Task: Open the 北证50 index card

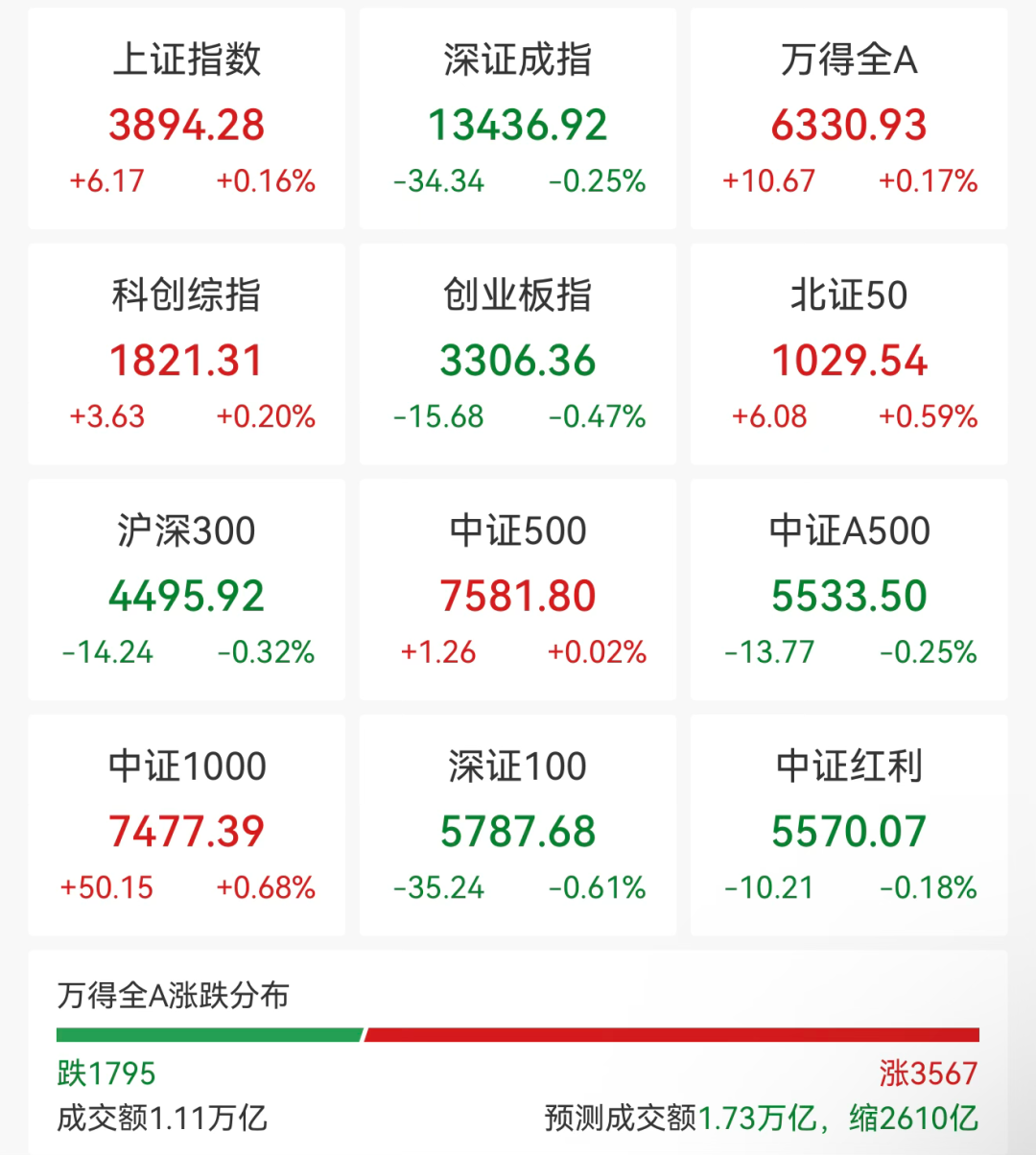Action: tap(849, 354)
